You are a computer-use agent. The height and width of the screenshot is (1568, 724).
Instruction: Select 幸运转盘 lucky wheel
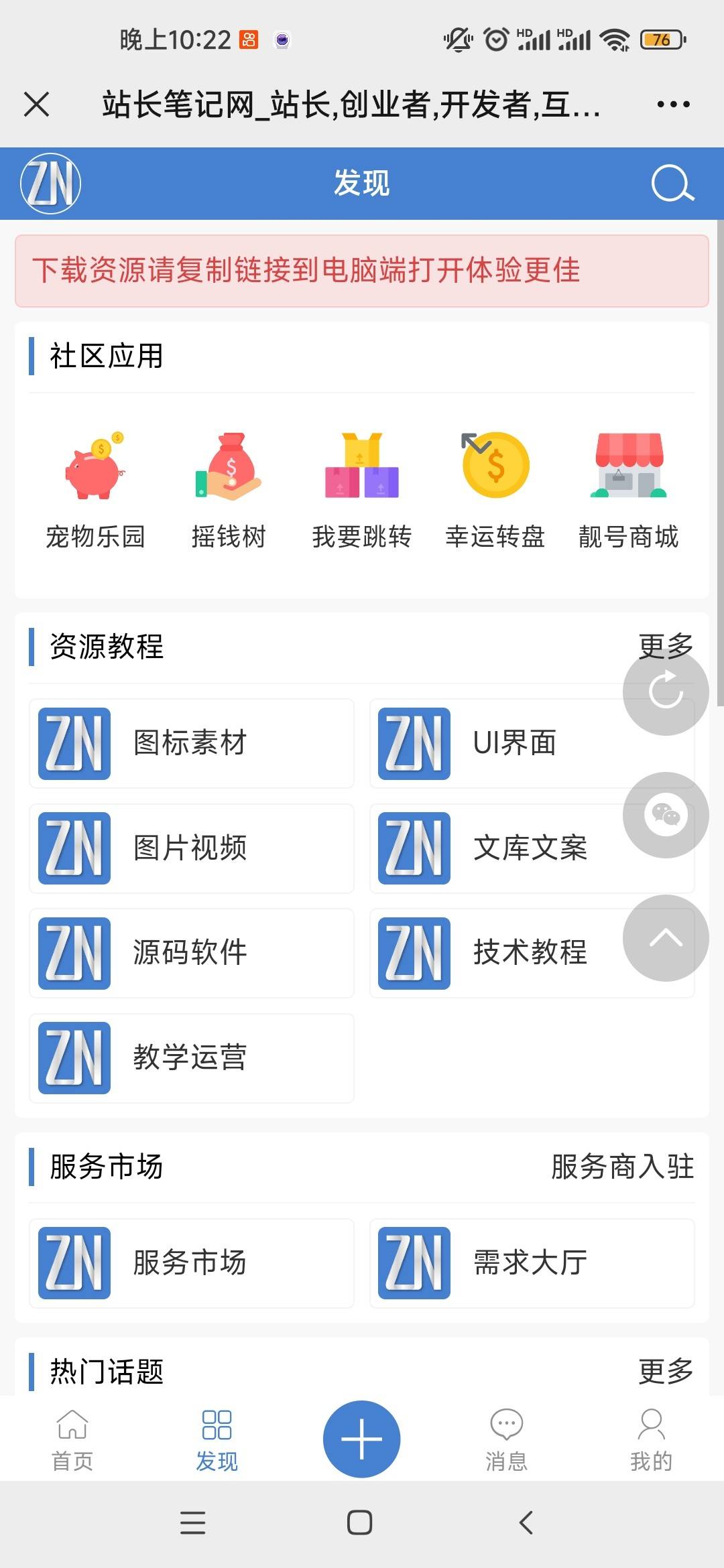tap(495, 491)
